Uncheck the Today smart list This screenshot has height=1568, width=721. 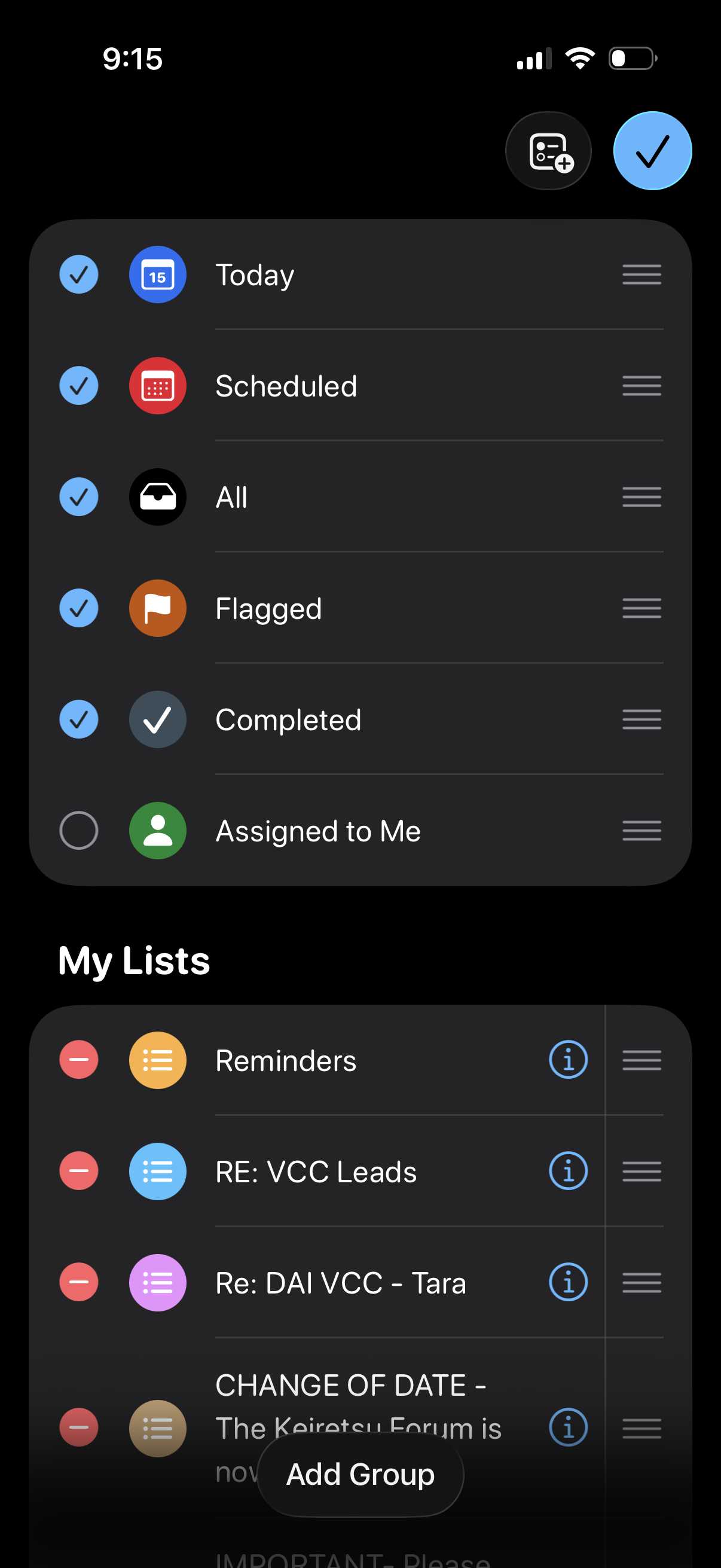click(x=79, y=274)
